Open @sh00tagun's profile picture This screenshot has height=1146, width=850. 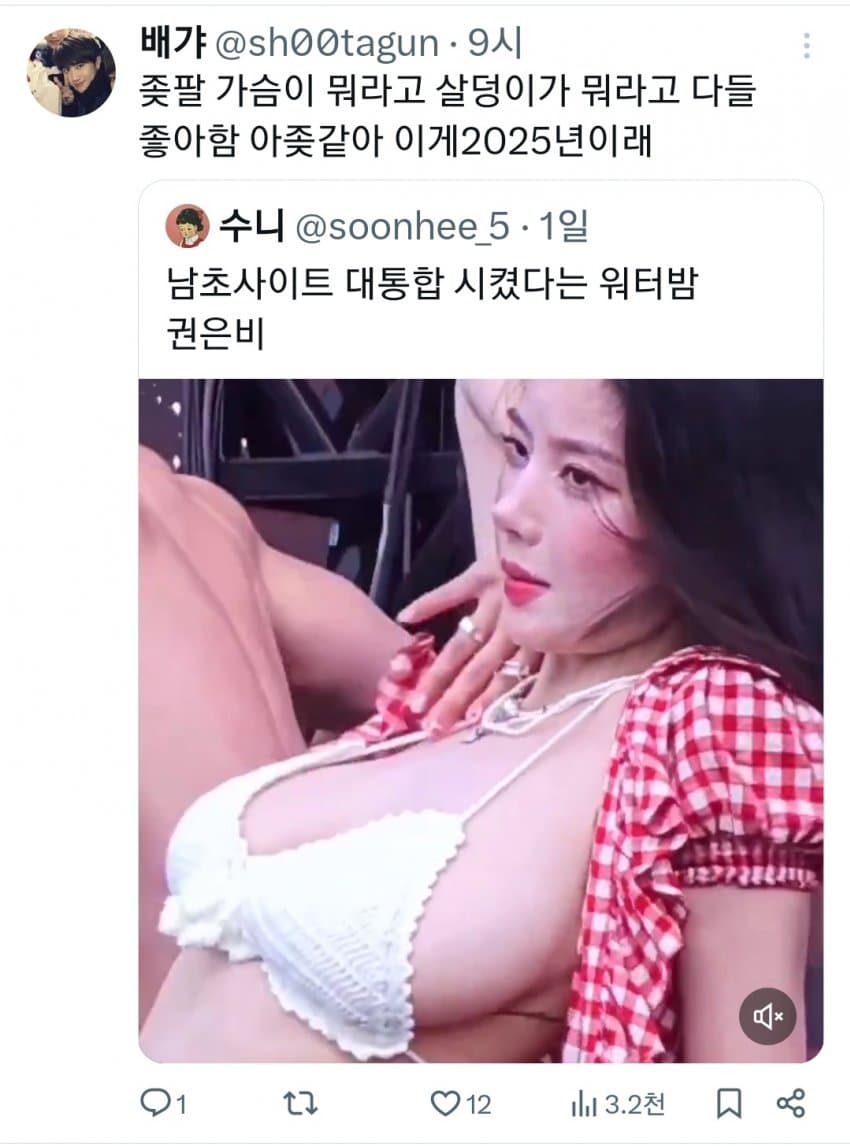(71, 72)
